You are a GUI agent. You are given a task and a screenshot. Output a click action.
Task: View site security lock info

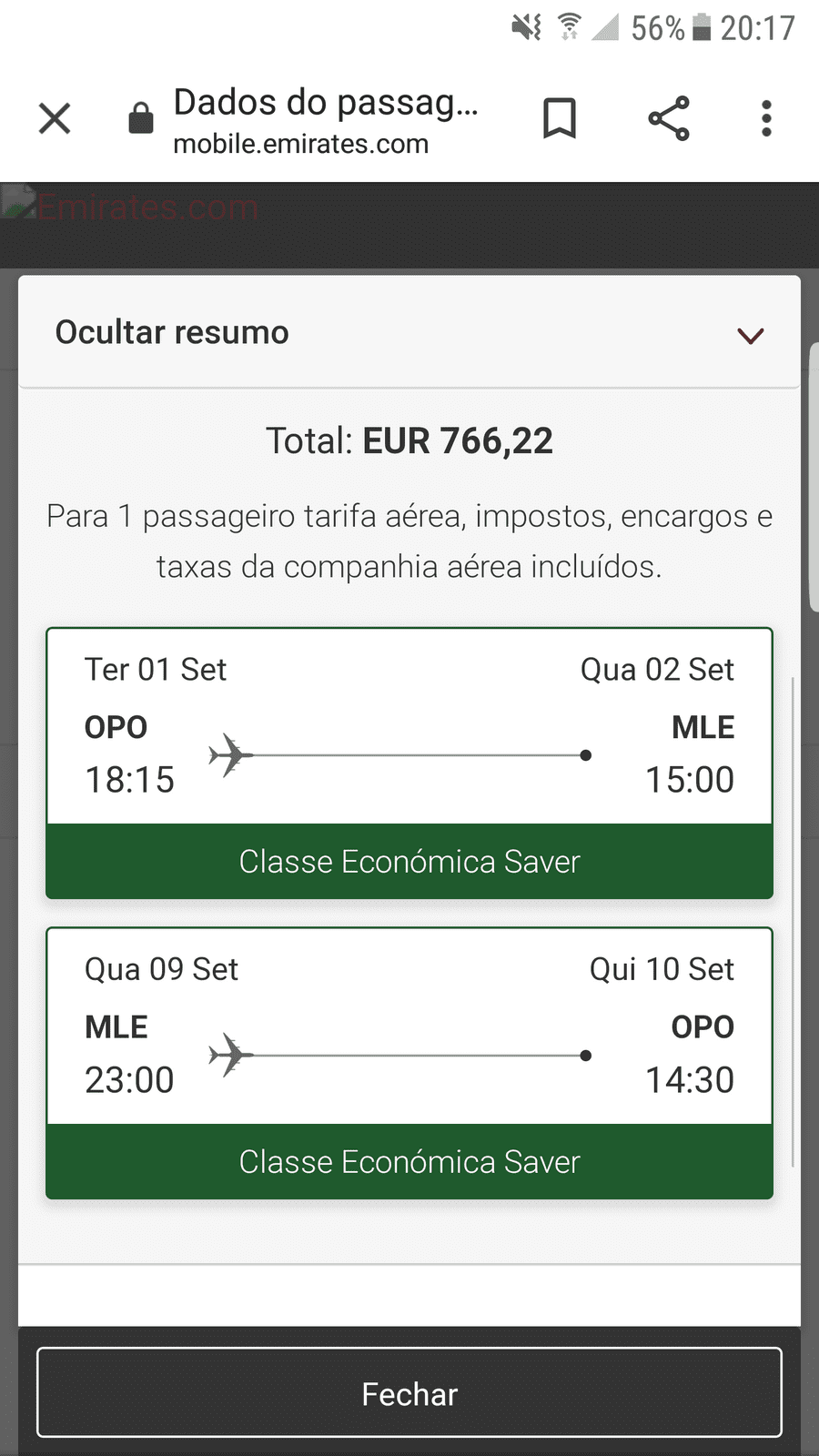coord(141,118)
